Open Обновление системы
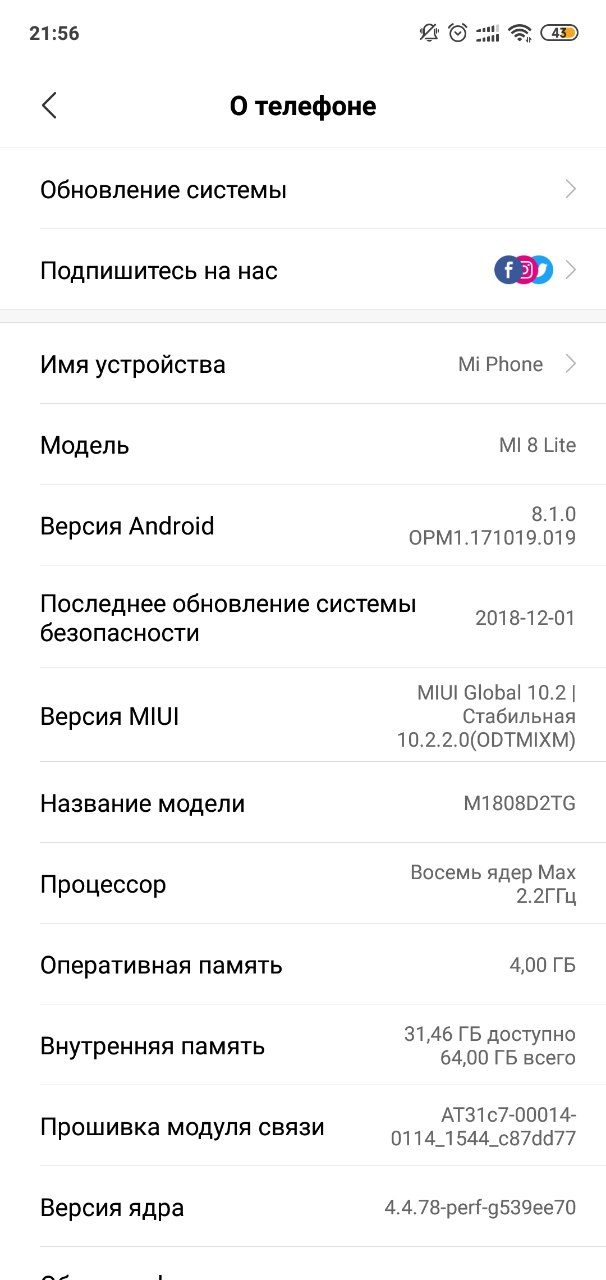The image size is (606, 1280). [x=303, y=189]
